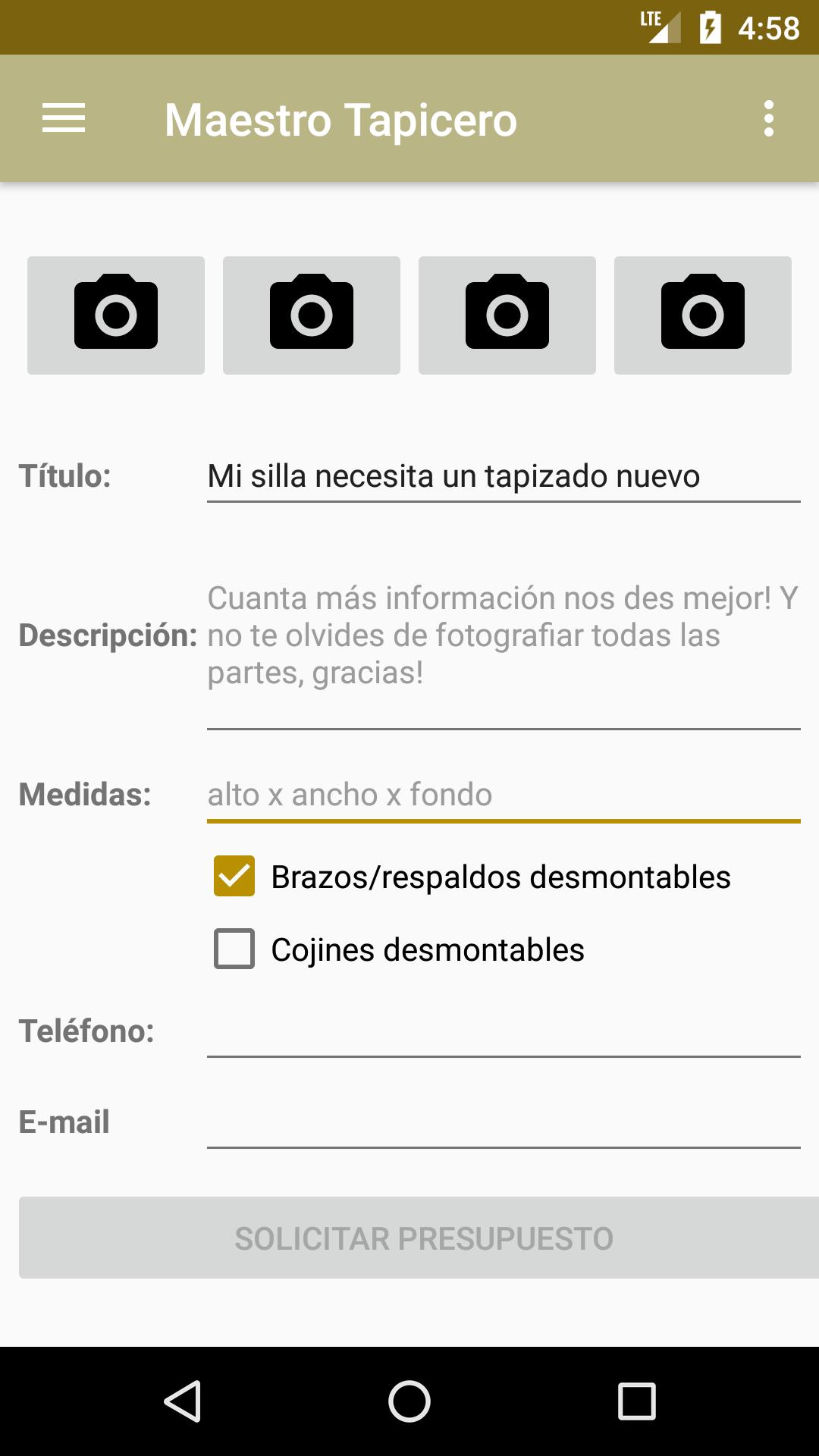Open the hamburger drawer menu
819x1456 pixels.
(x=64, y=119)
